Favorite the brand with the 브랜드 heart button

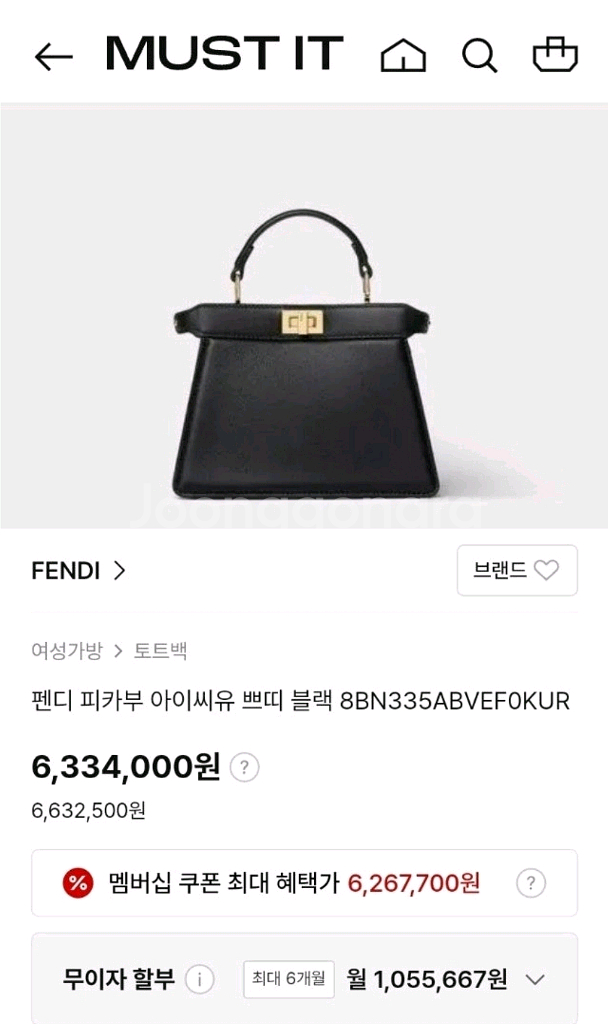[x=516, y=570]
